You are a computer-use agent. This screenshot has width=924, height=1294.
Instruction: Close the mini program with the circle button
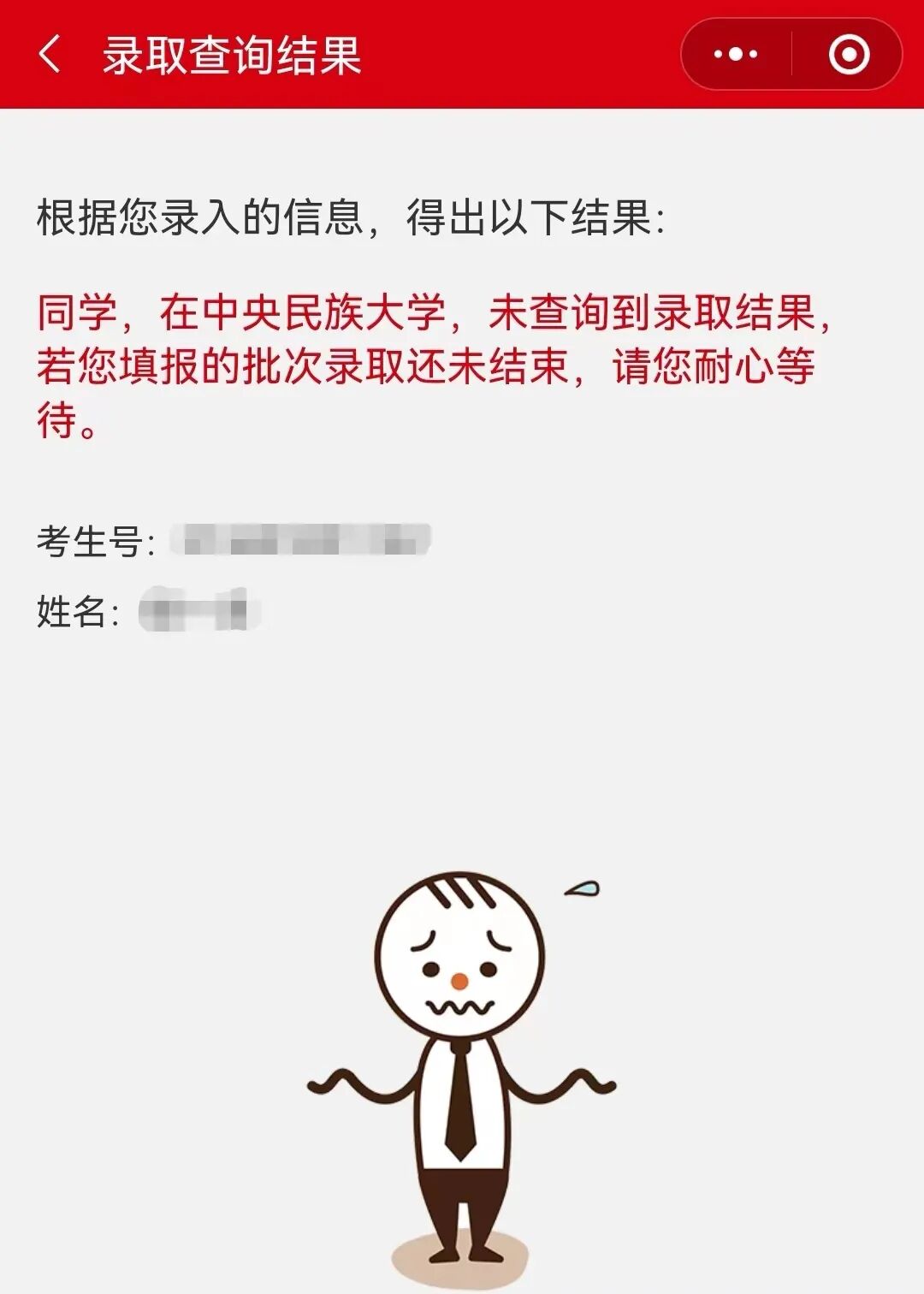(849, 54)
